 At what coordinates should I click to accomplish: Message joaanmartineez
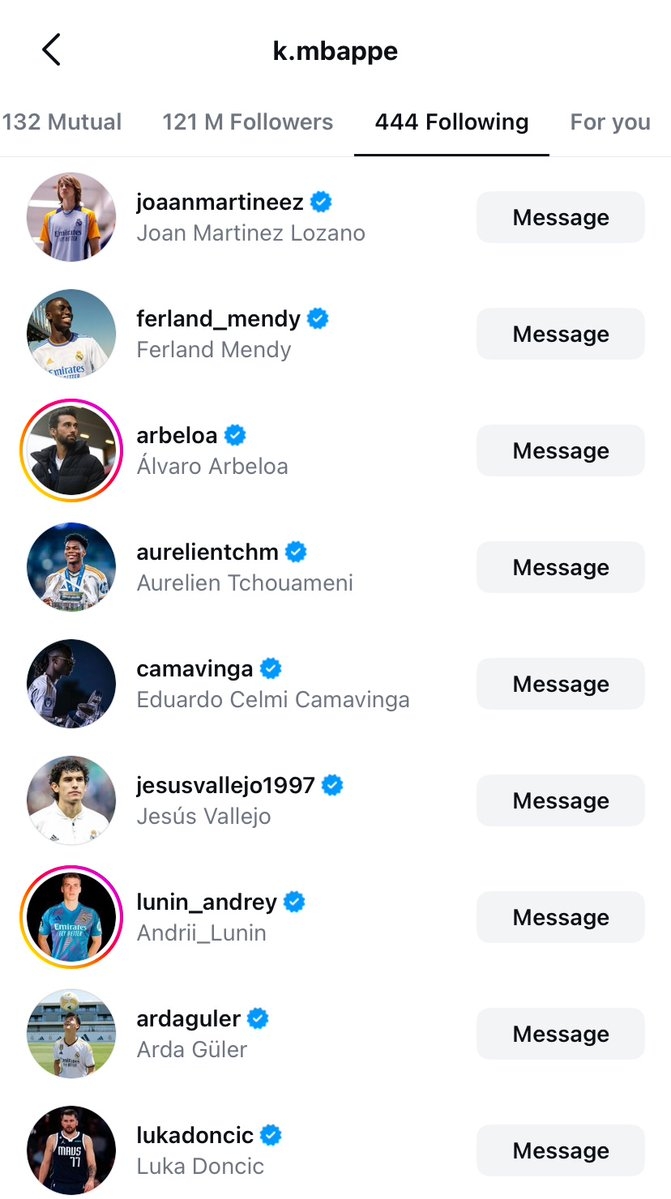tap(560, 217)
